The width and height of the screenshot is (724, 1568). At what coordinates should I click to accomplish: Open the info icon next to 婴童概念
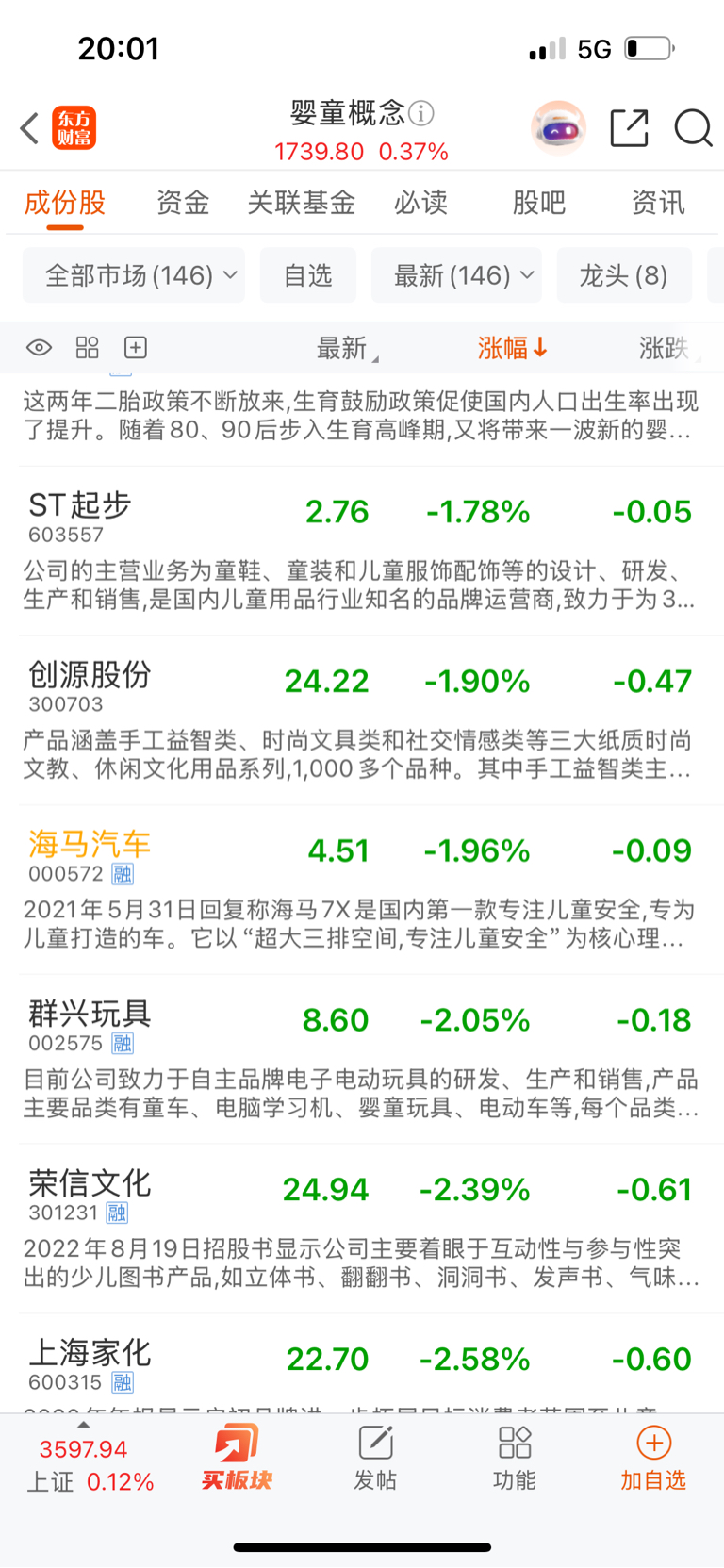coord(421,113)
